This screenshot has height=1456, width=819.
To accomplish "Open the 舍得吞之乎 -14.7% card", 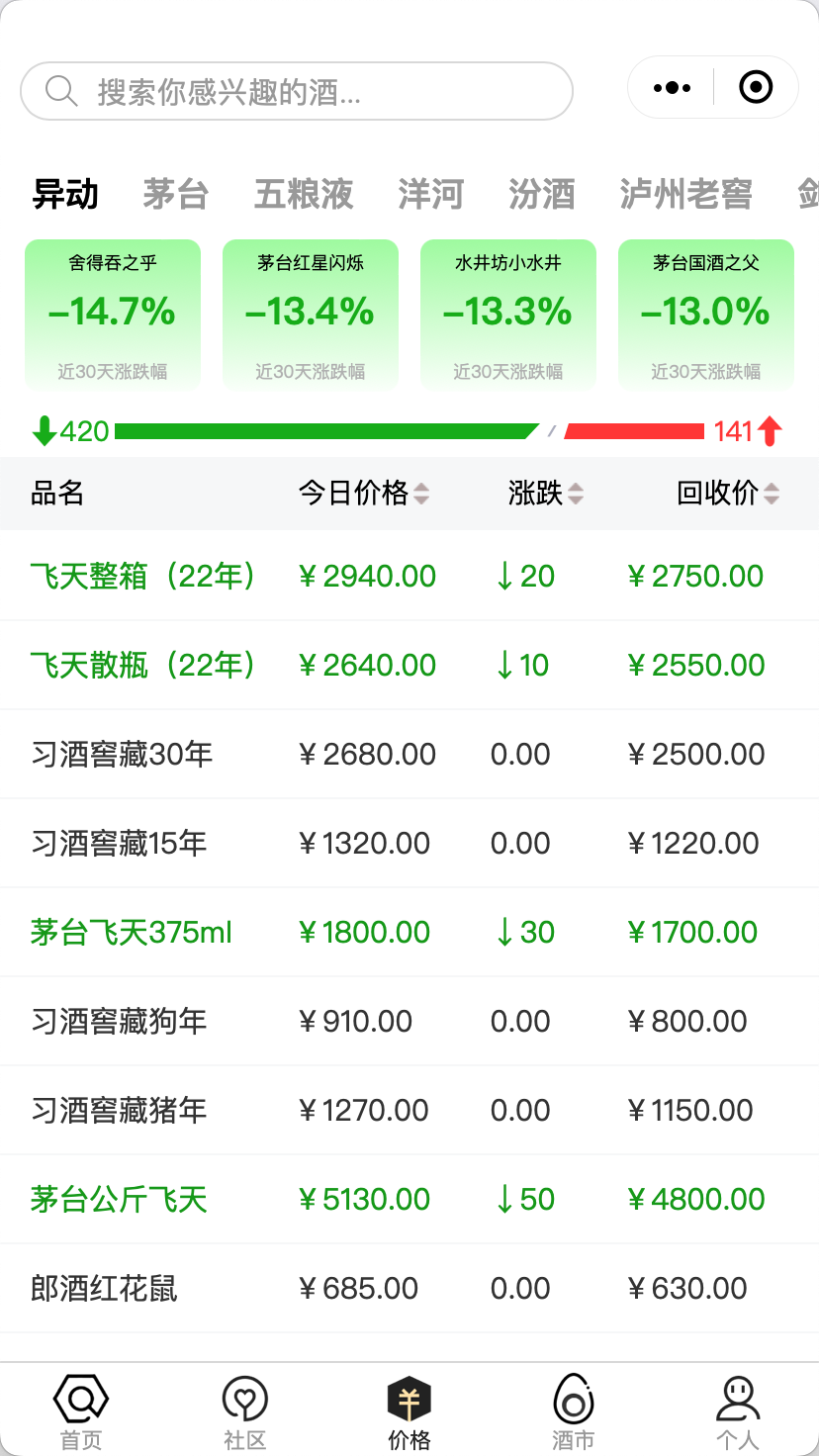I will pyautogui.click(x=113, y=315).
